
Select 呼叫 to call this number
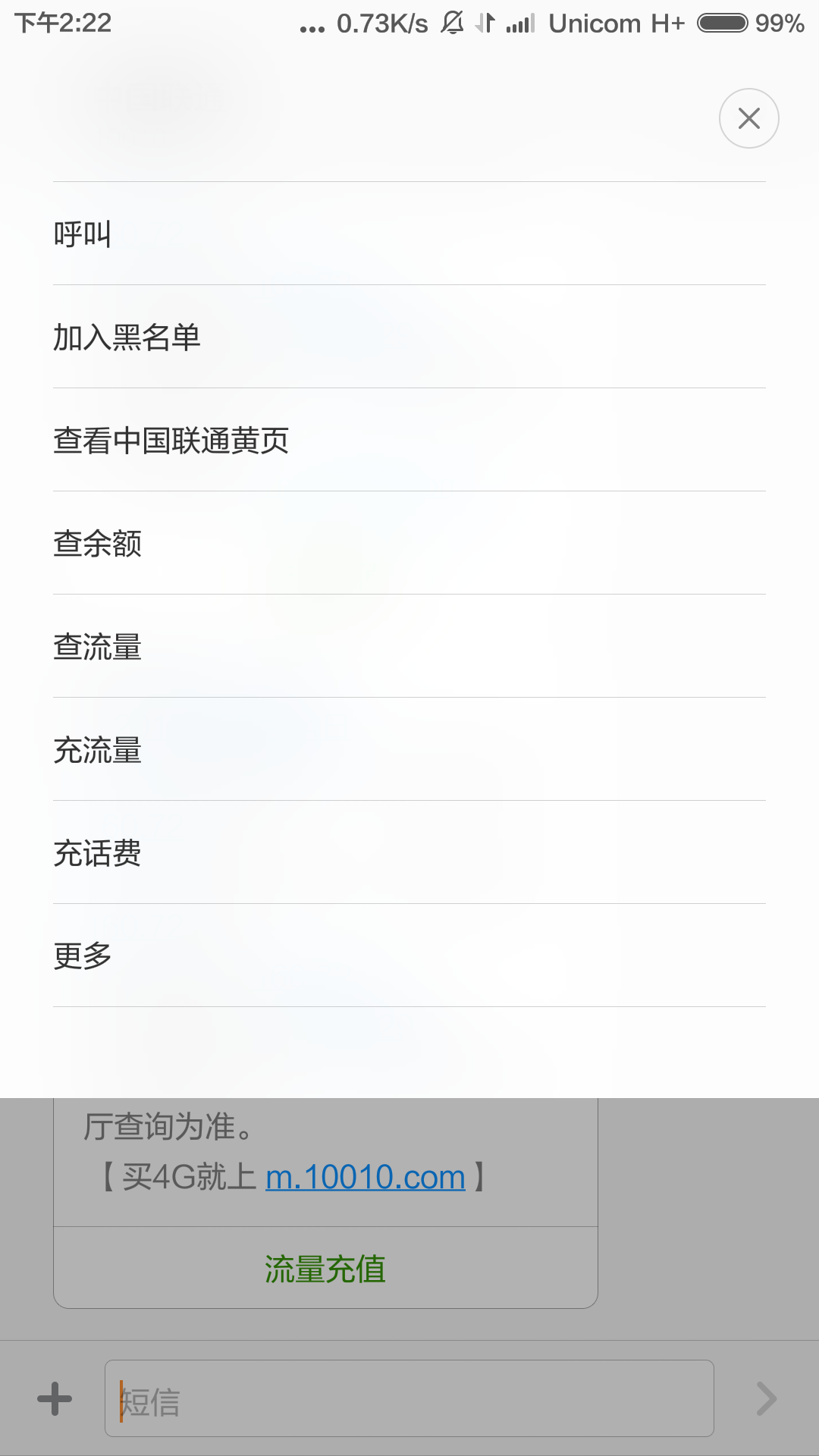(409, 234)
